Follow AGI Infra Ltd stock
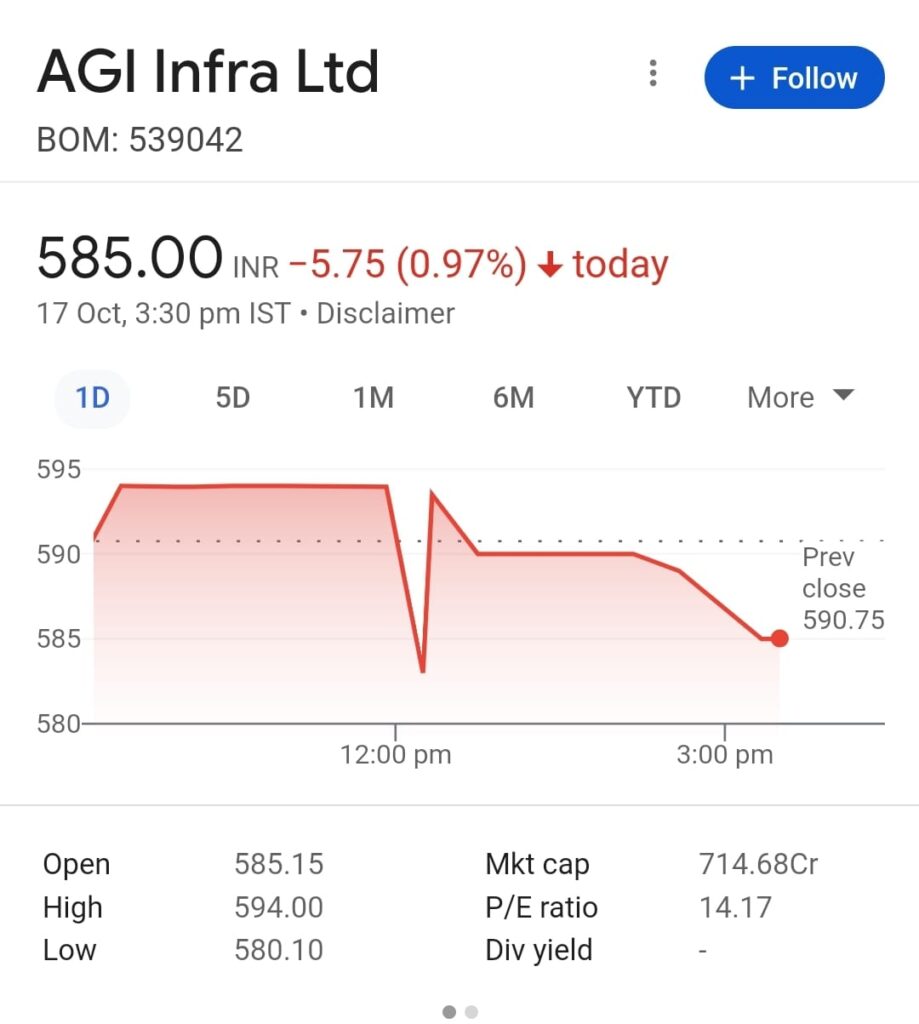Image resolution: width=919 pixels, height=1024 pixels. coord(794,78)
